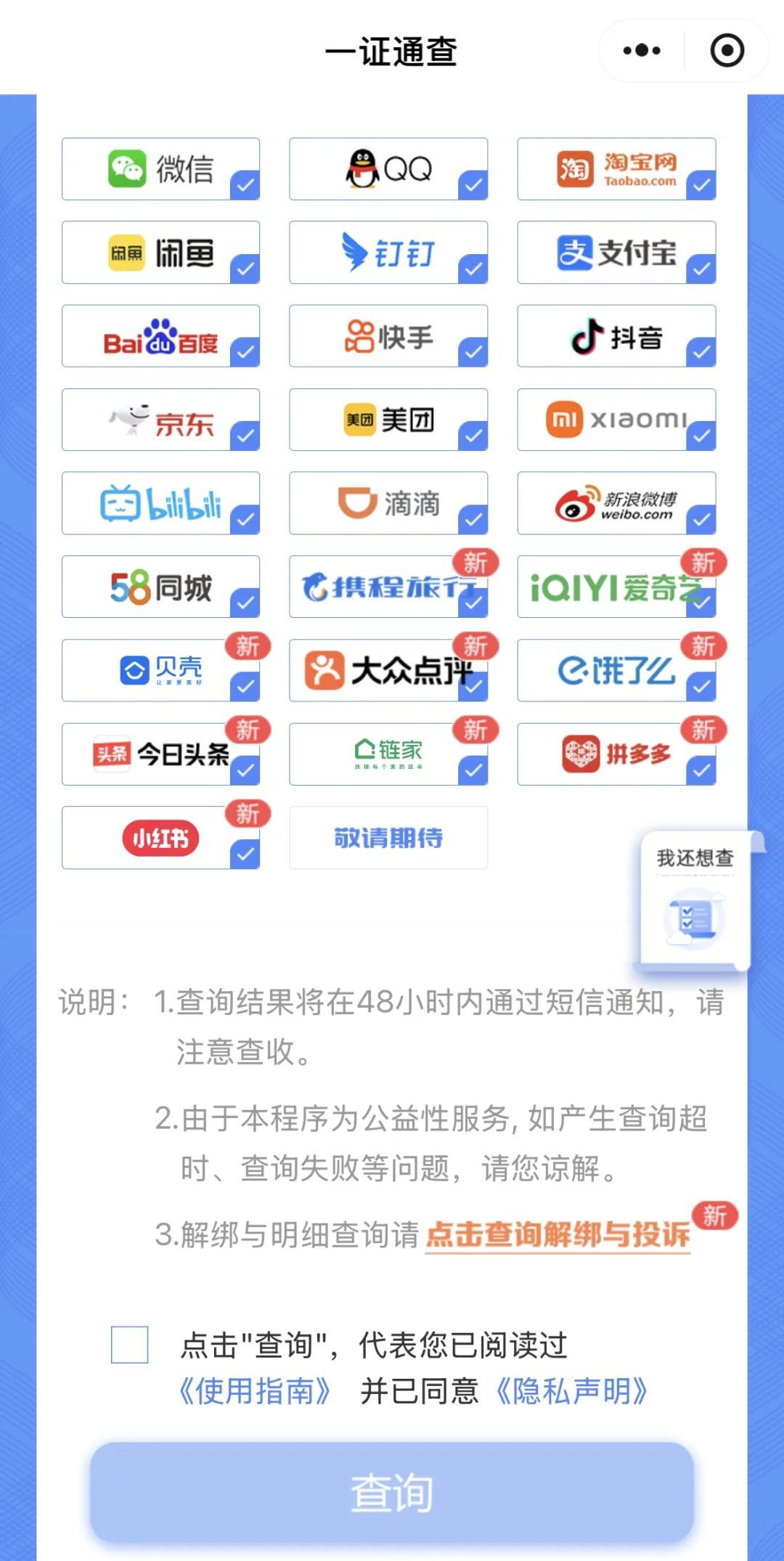The image size is (784, 1561).
Task: Uncheck the 拼多多 tile
Action: pos(616,754)
